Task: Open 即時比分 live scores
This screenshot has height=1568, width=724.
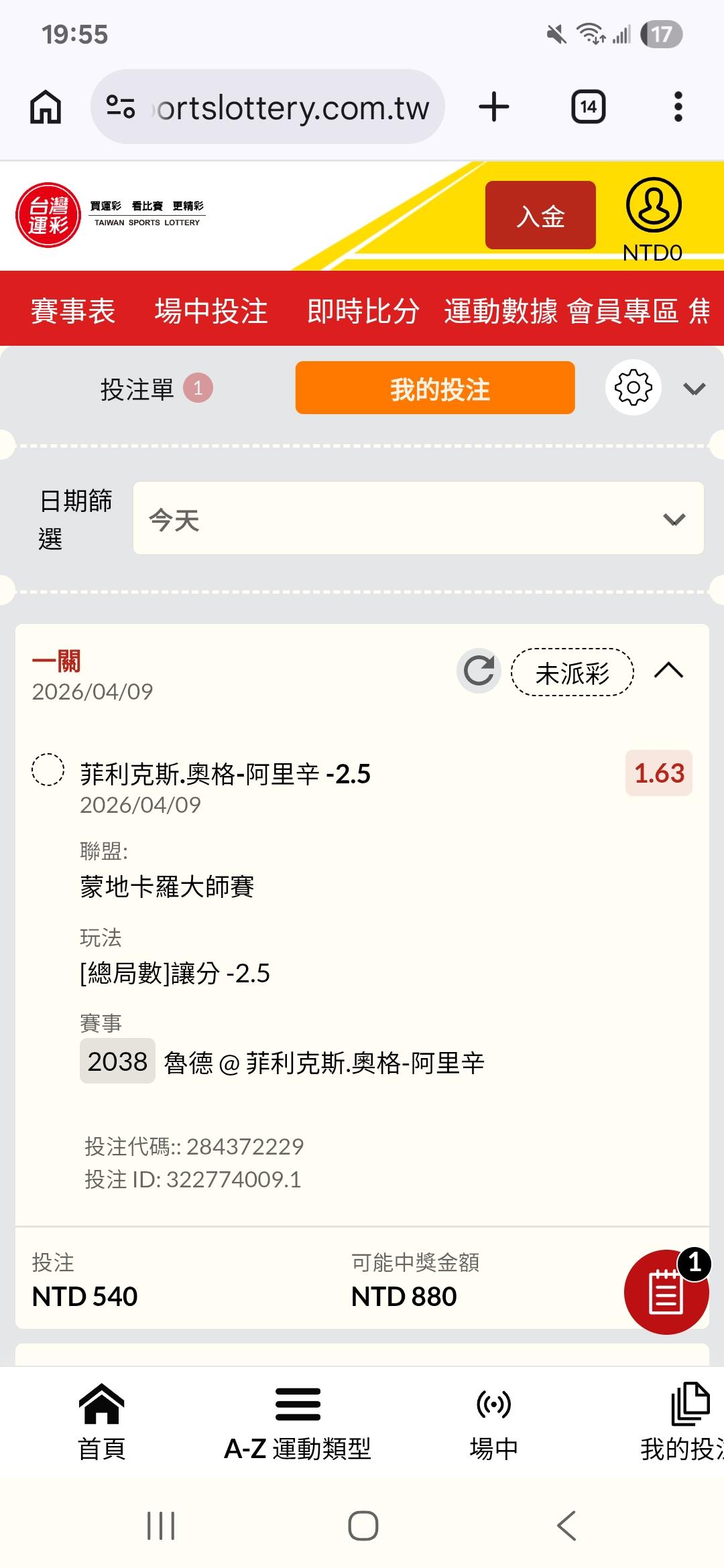Action: click(x=363, y=311)
